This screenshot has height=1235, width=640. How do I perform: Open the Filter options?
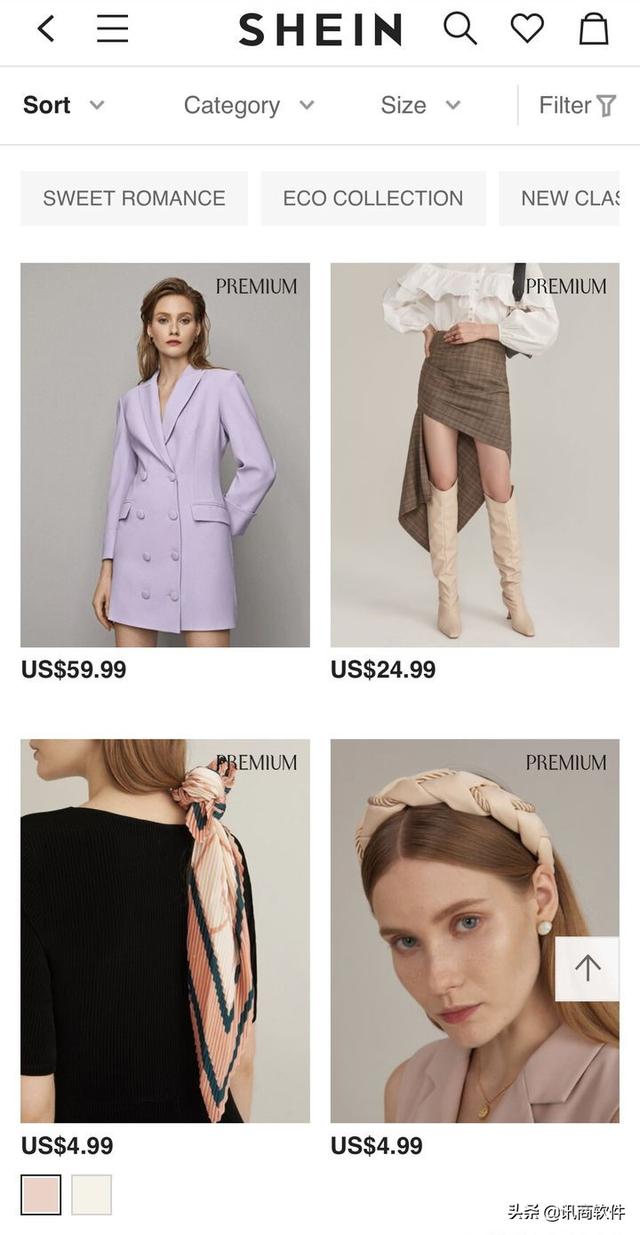click(577, 105)
